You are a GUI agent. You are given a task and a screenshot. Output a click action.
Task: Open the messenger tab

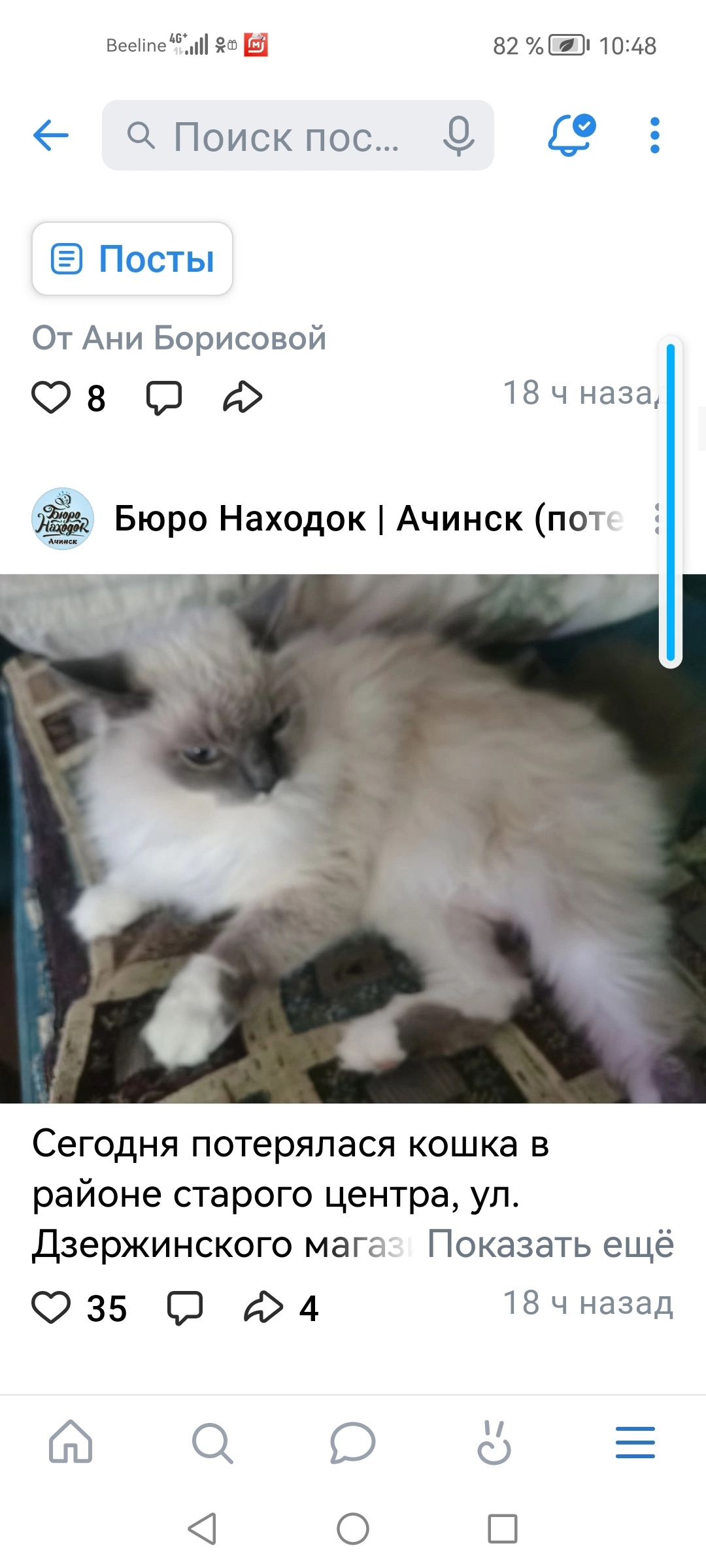353,1442
